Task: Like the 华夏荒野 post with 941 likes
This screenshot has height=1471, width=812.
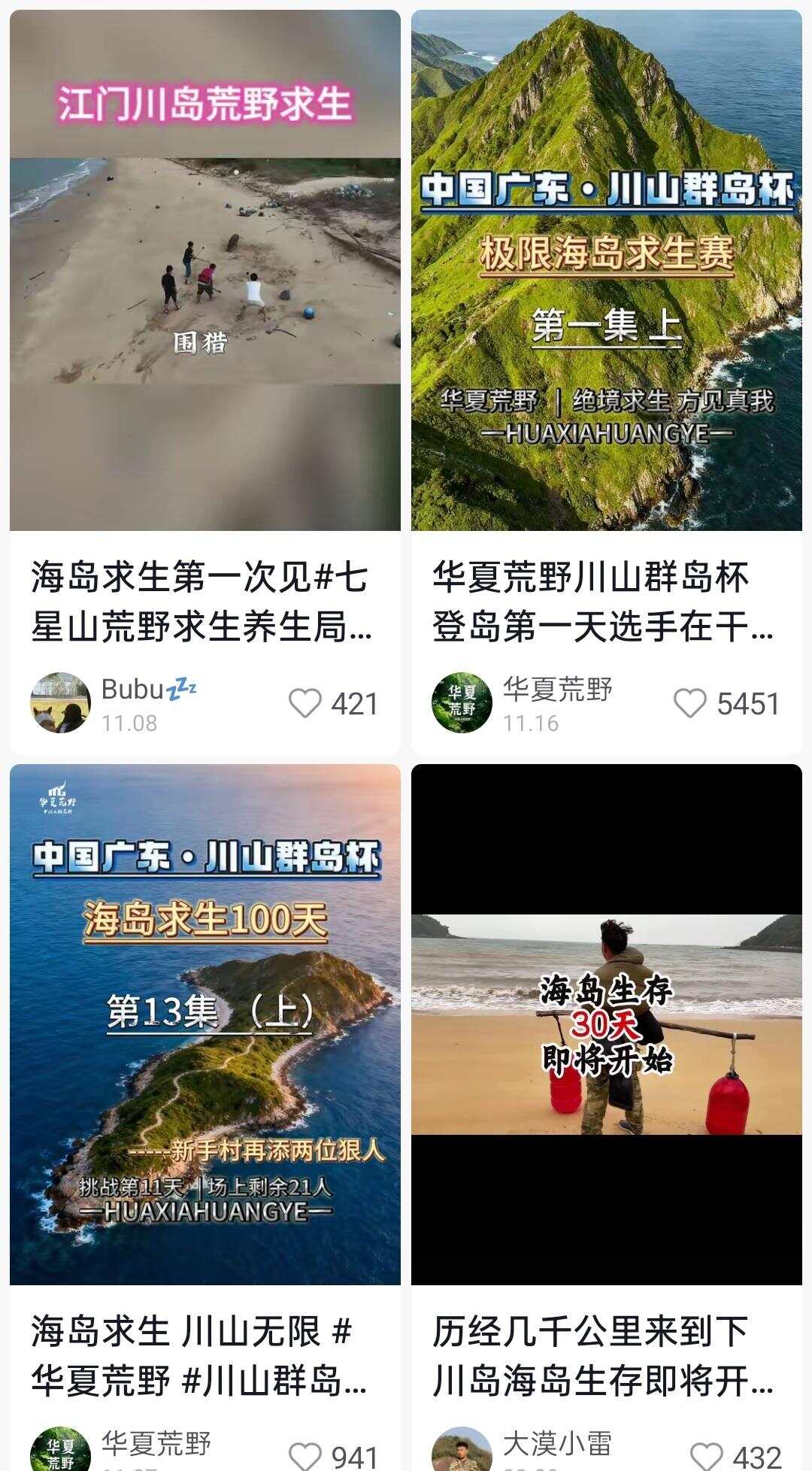Action: [305, 1455]
